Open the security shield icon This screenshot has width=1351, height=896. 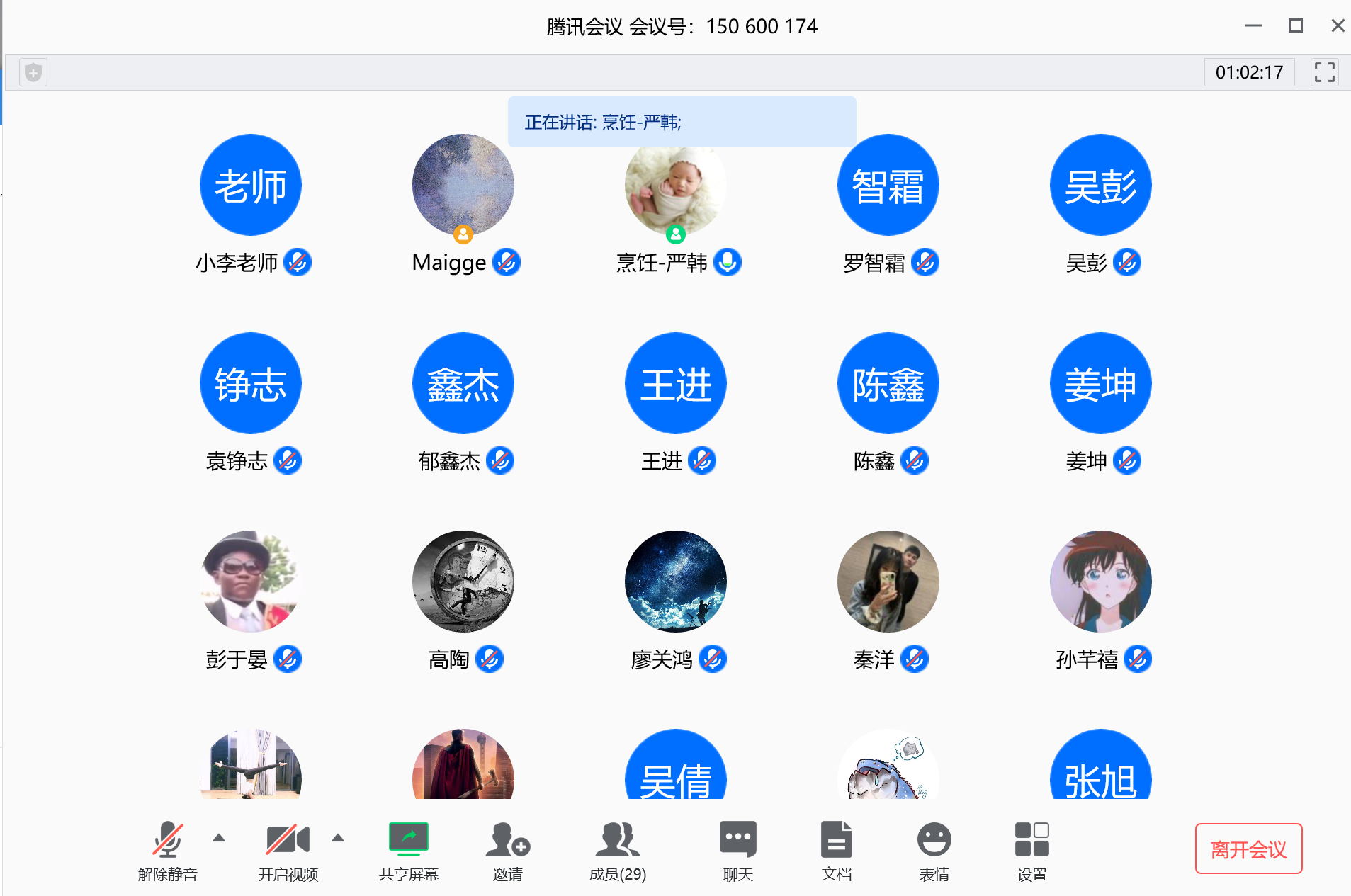coord(33,72)
